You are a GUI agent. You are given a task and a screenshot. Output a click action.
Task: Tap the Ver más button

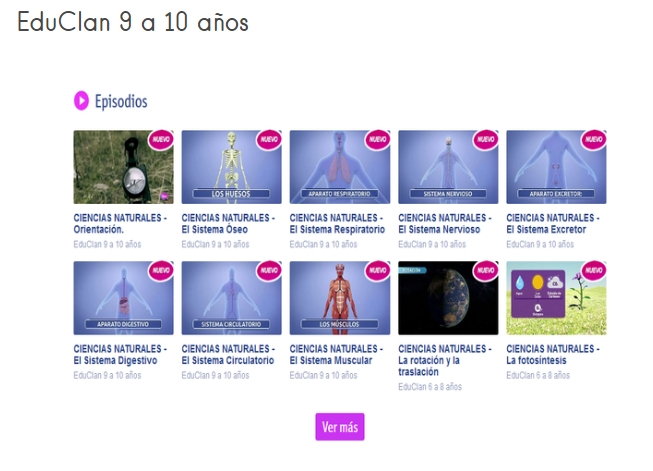tap(340, 427)
